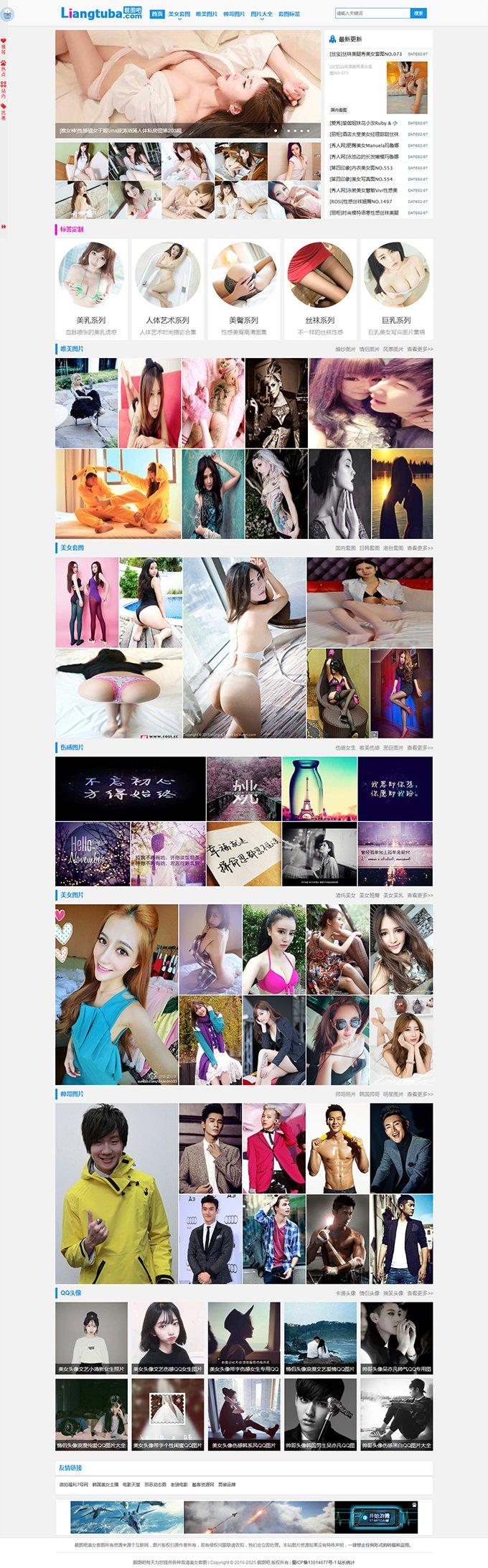Switch to the 唯美图片 tab

point(206,14)
